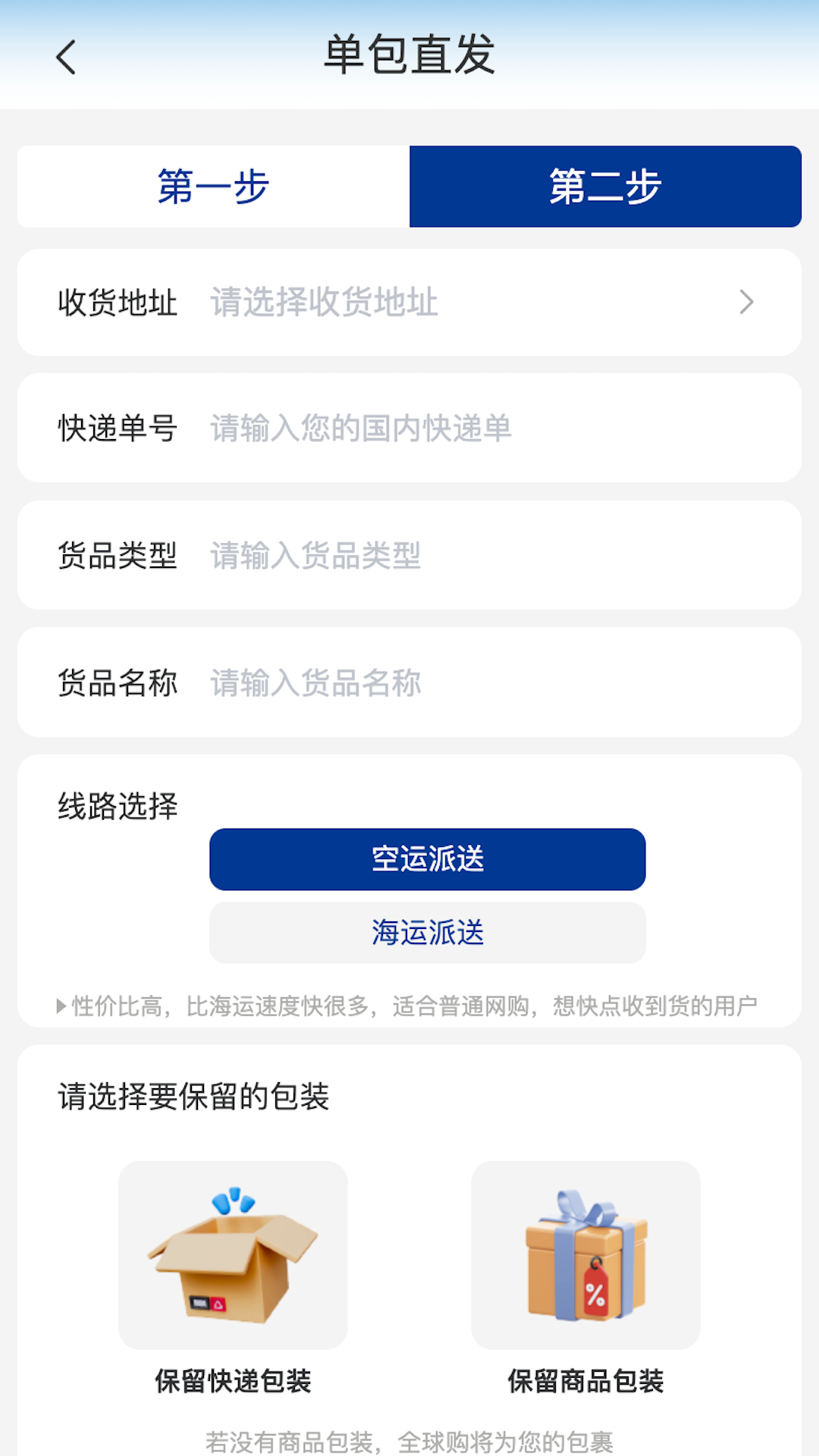Open the 收货地址 address picker
Screen dimensions: 819x1456
click(x=409, y=301)
